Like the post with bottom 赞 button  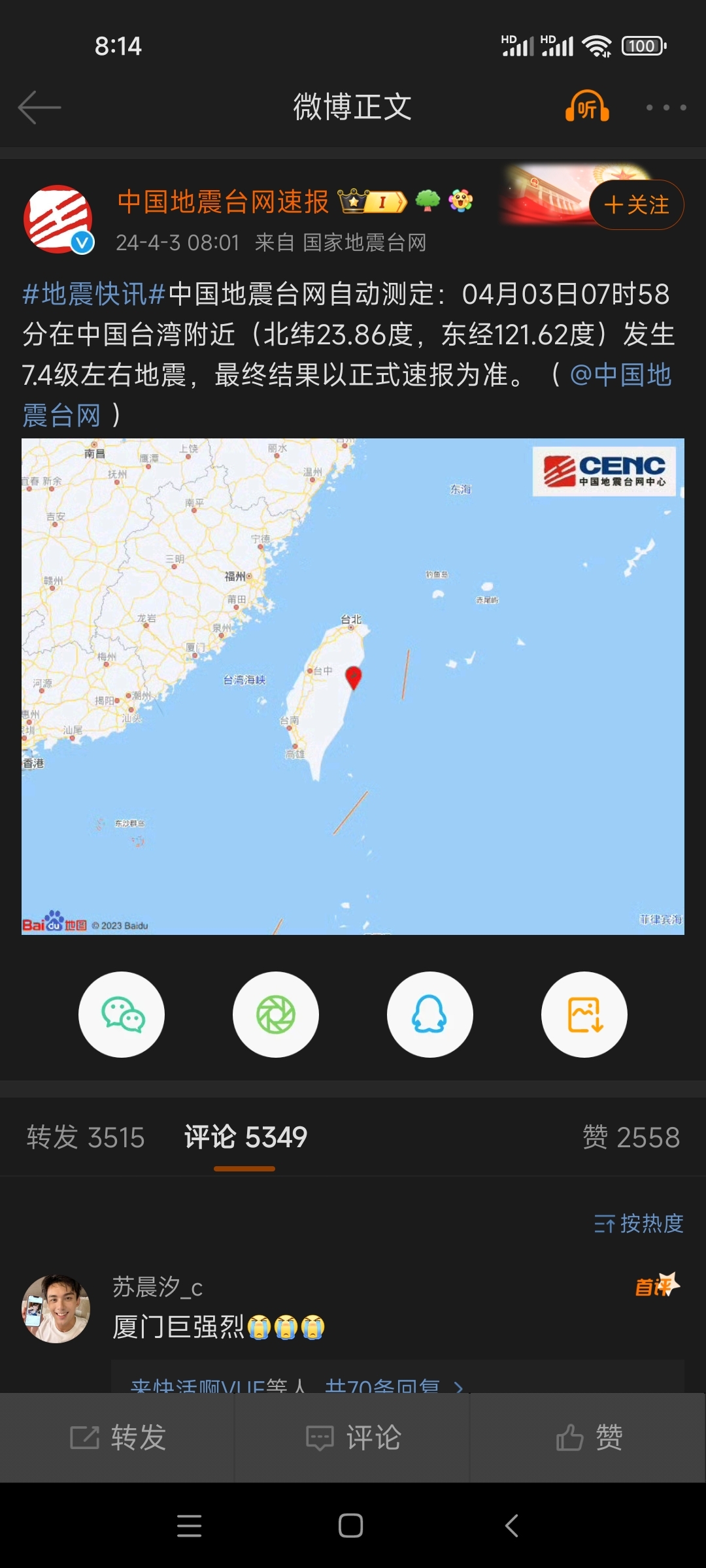click(x=588, y=1438)
